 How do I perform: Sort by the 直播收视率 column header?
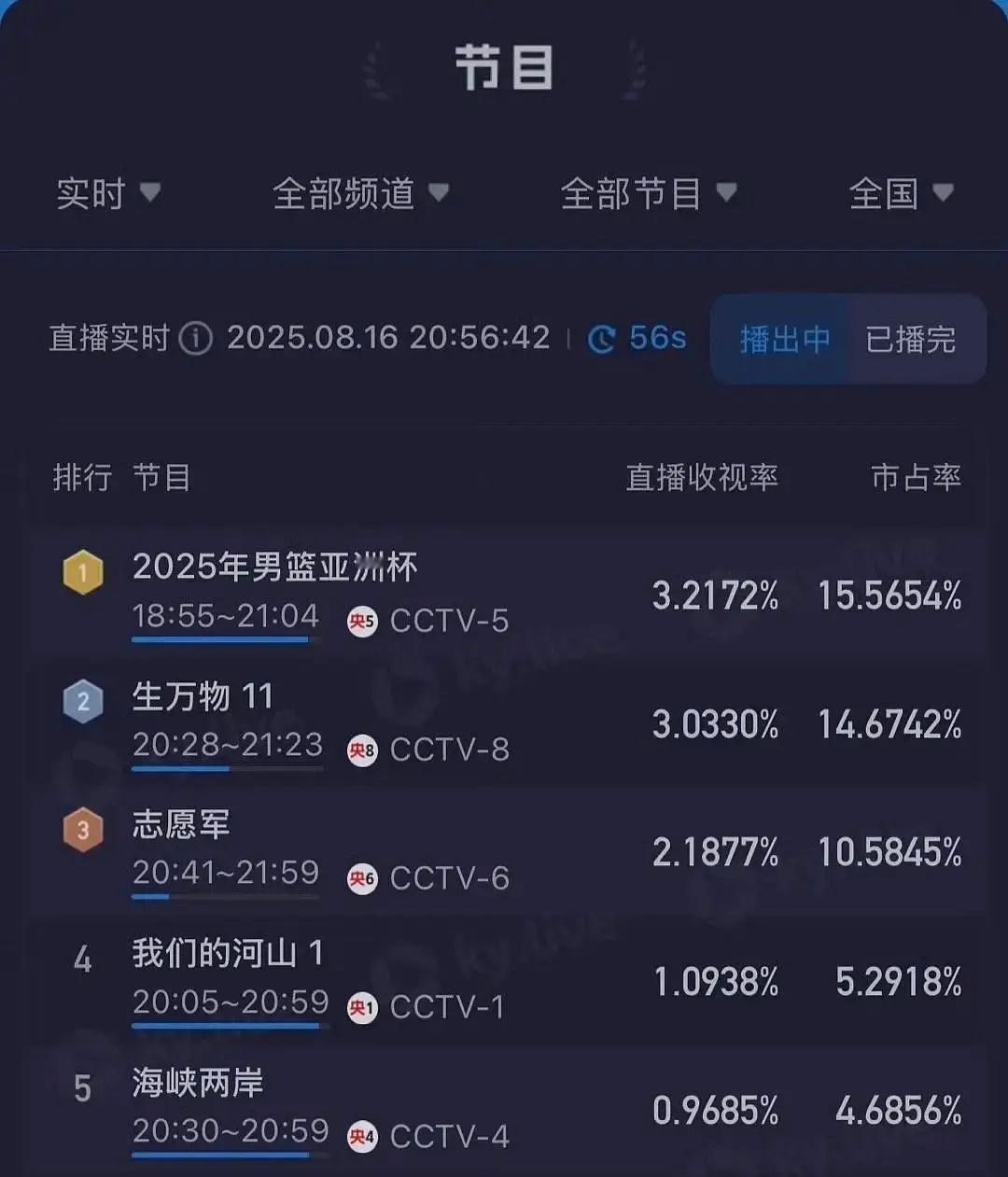(705, 477)
